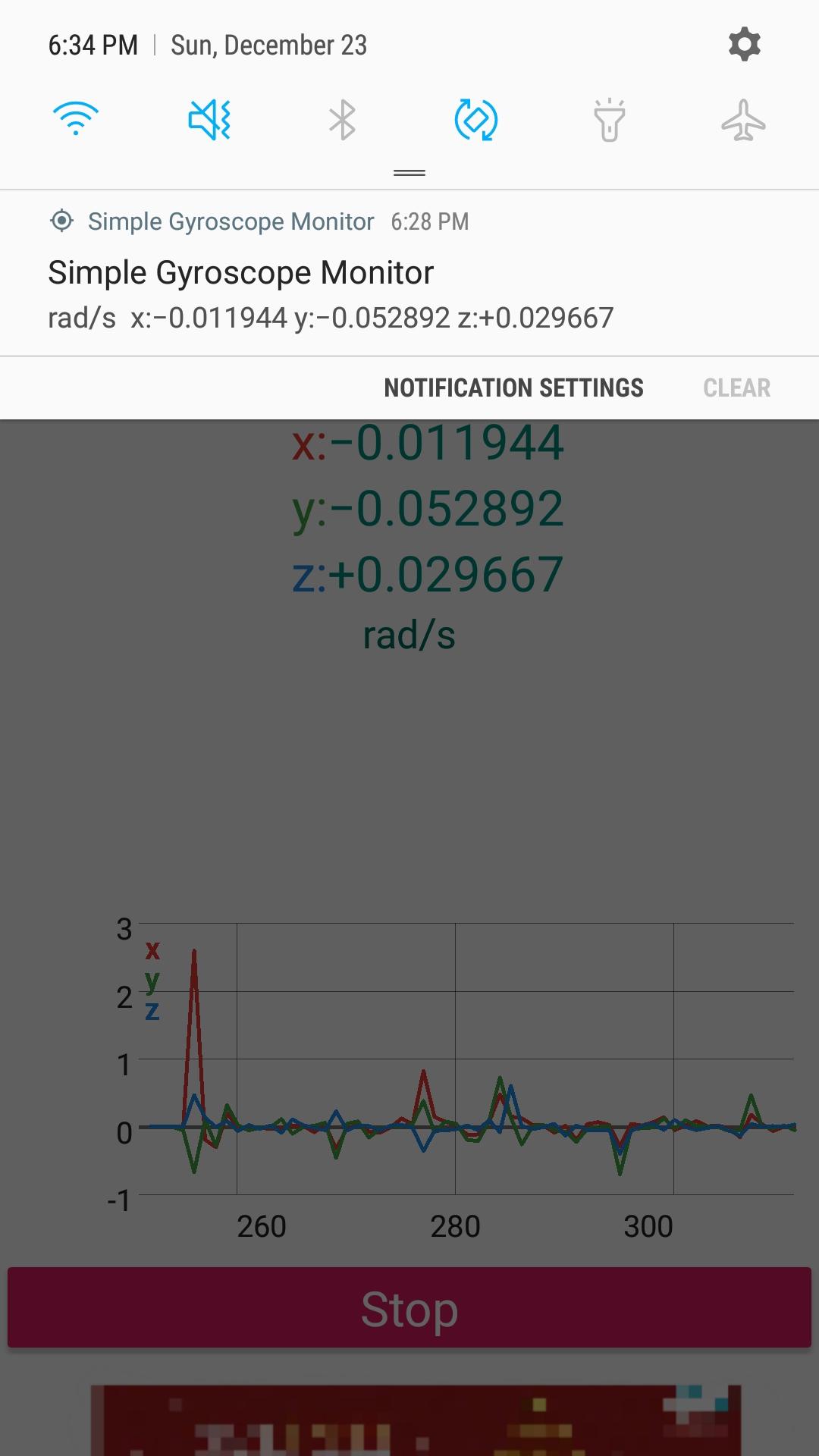Toggle Wi-Fi quick setting

click(76, 120)
